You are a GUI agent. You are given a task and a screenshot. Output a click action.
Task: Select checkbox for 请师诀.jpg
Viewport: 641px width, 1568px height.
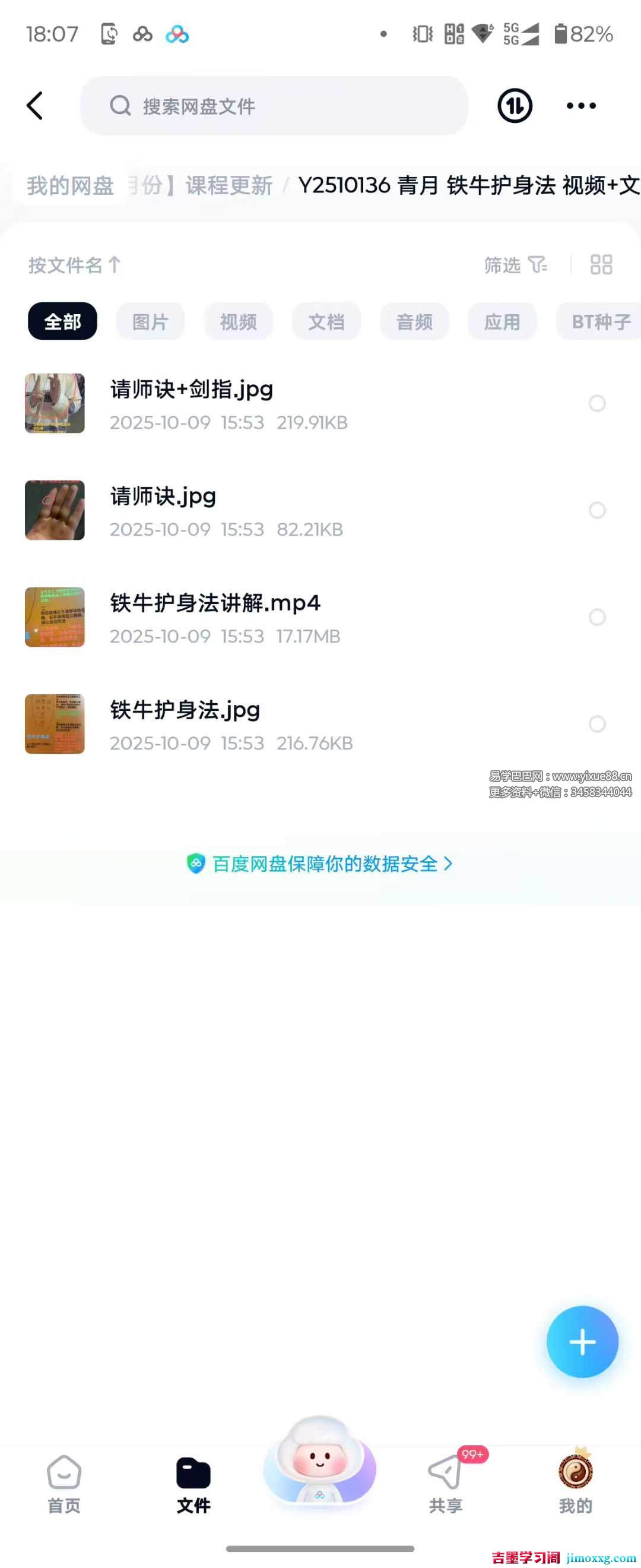pyautogui.click(x=596, y=510)
